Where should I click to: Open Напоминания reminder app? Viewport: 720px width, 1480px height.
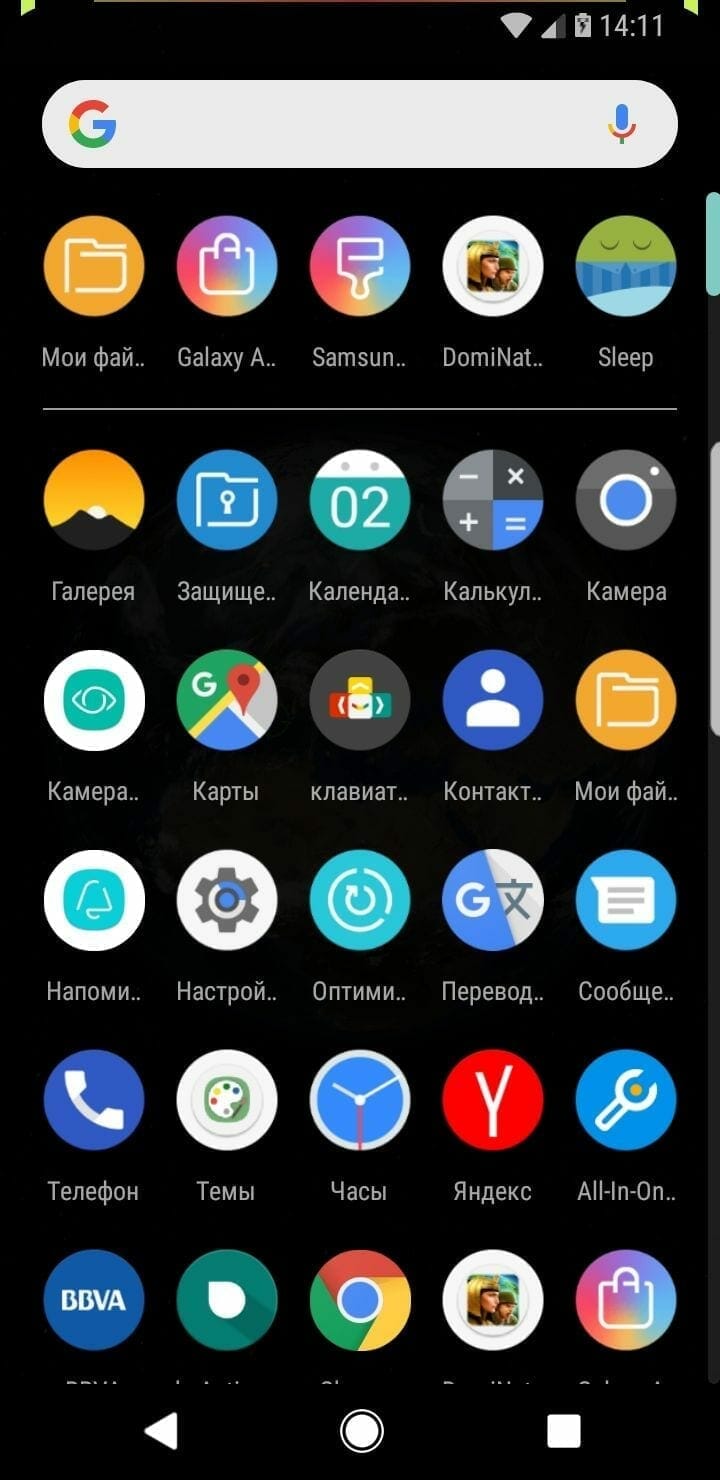point(94,900)
